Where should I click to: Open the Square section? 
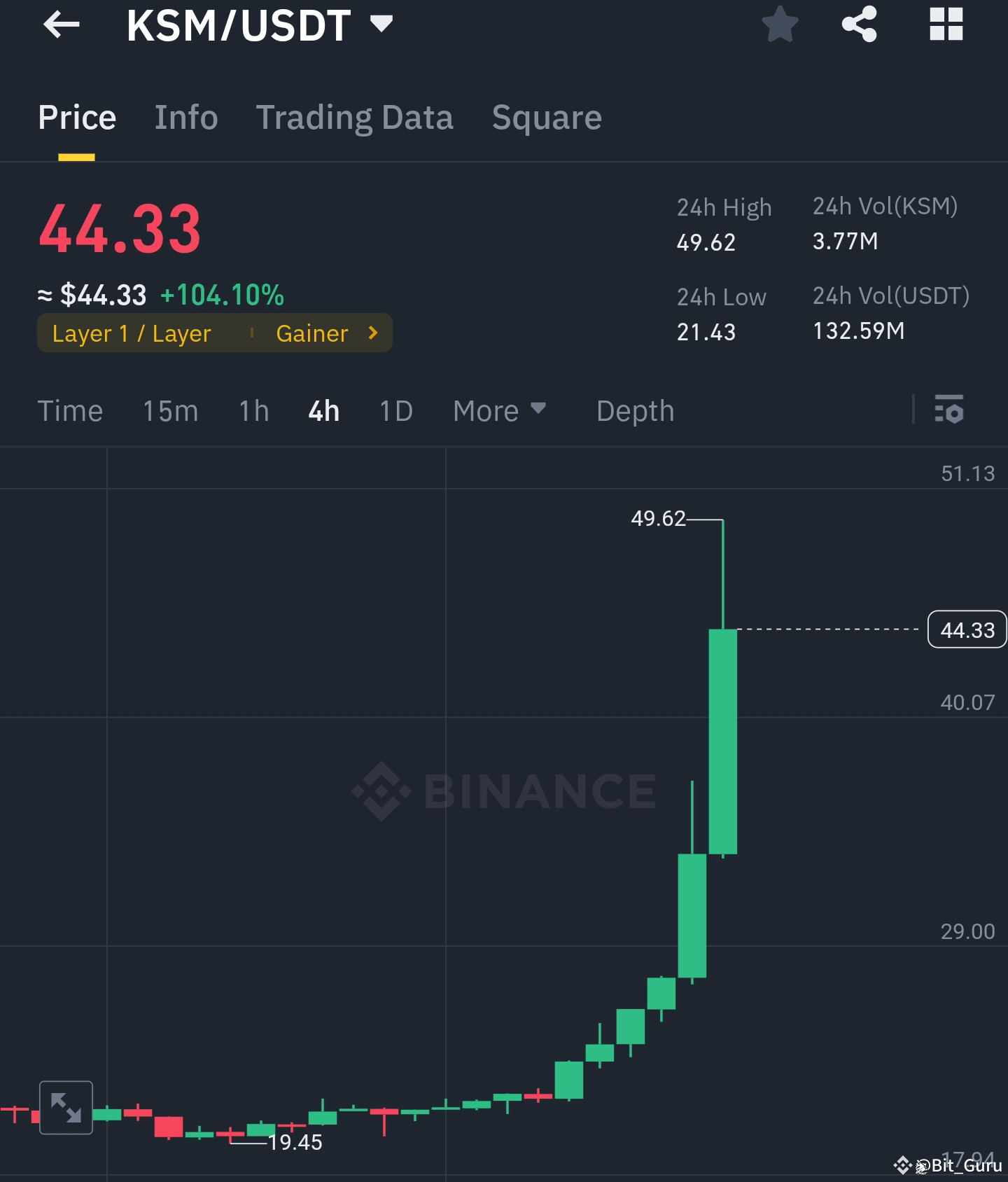[547, 117]
